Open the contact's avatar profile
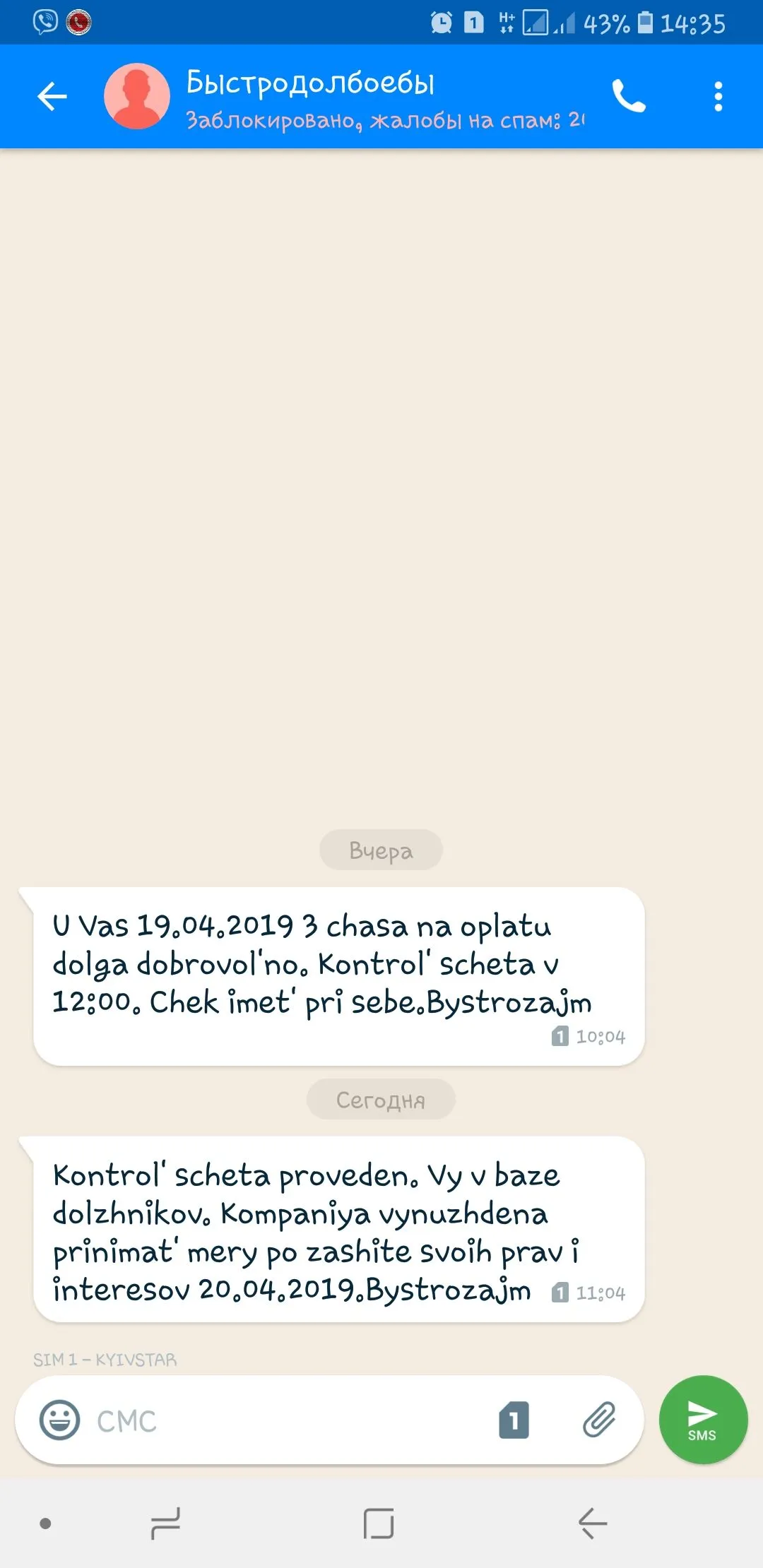 [137, 97]
